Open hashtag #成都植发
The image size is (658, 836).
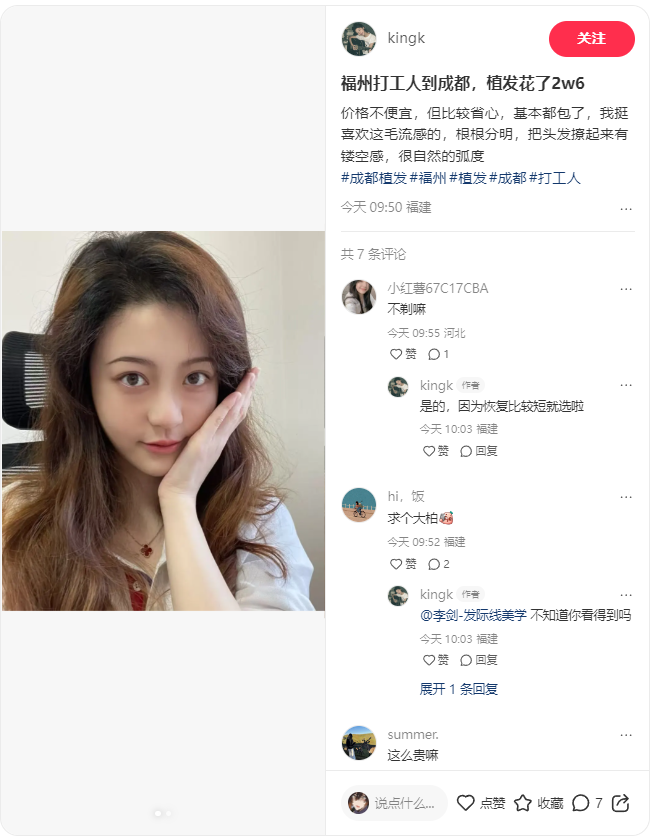[374, 178]
